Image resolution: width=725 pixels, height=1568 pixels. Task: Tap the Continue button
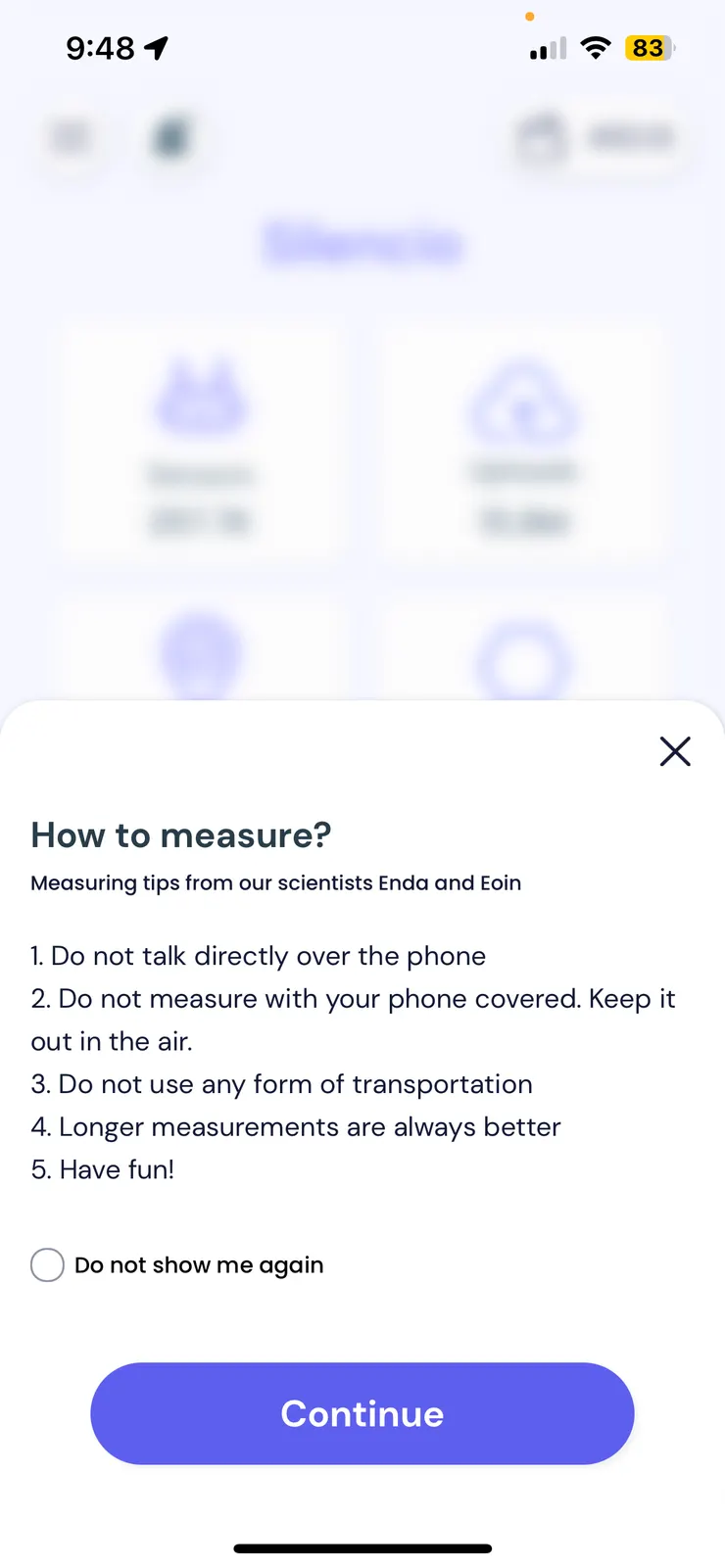click(x=362, y=1413)
